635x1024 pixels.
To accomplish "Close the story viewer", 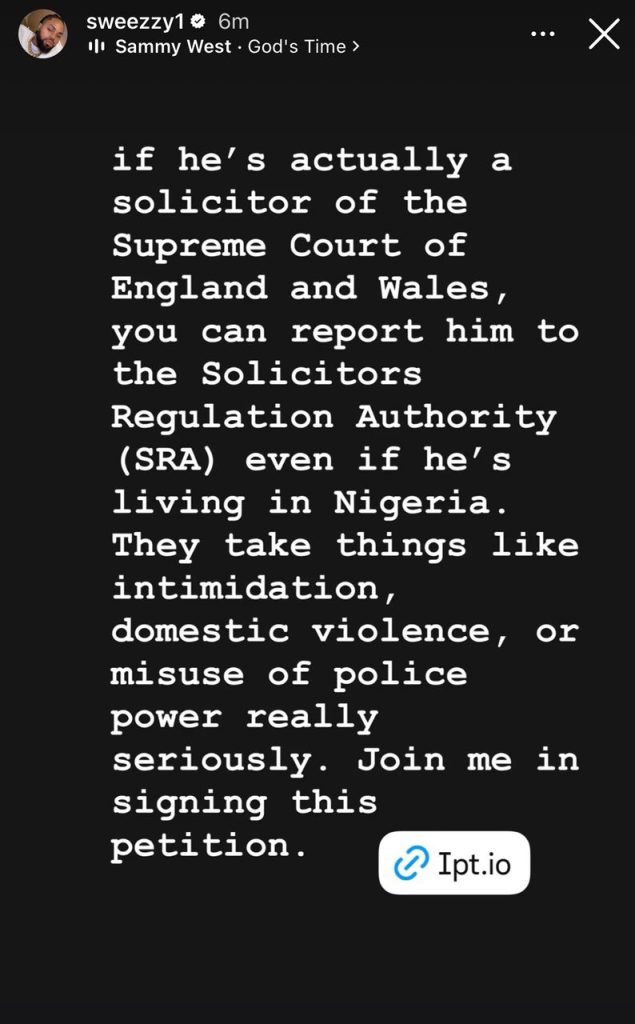I will (604, 35).
